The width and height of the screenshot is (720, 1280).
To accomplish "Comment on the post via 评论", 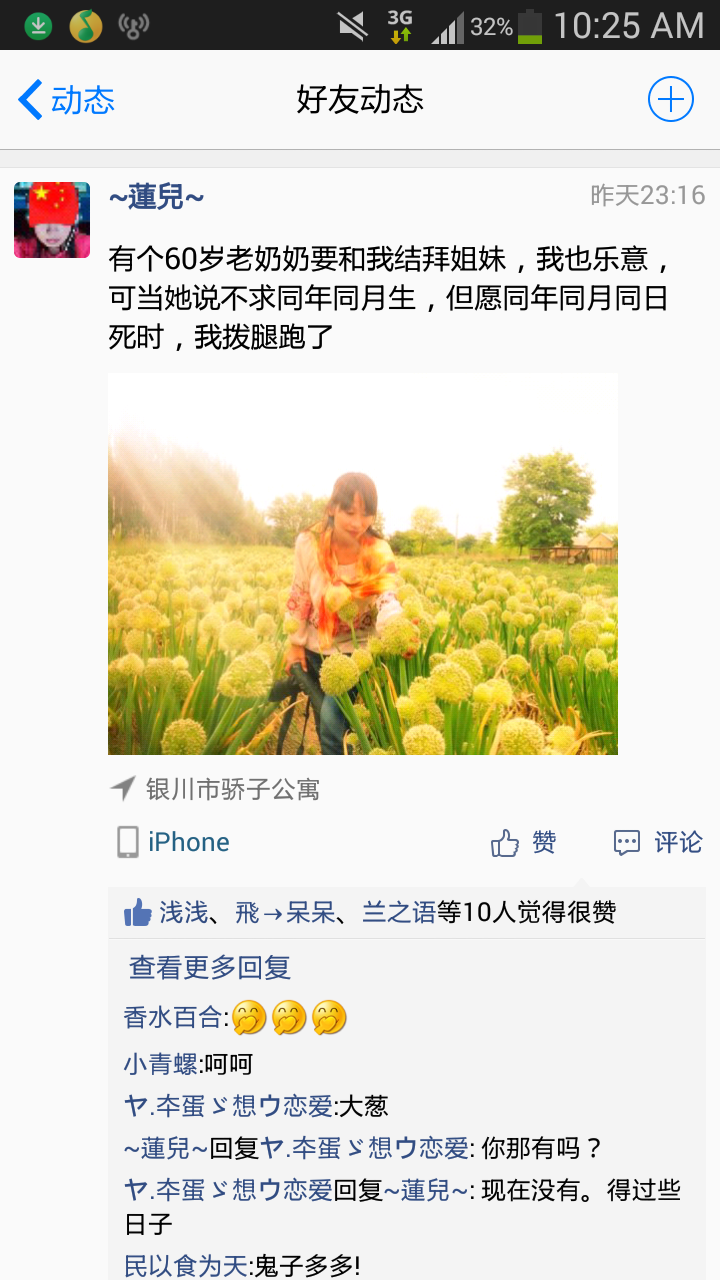I will click(x=658, y=843).
